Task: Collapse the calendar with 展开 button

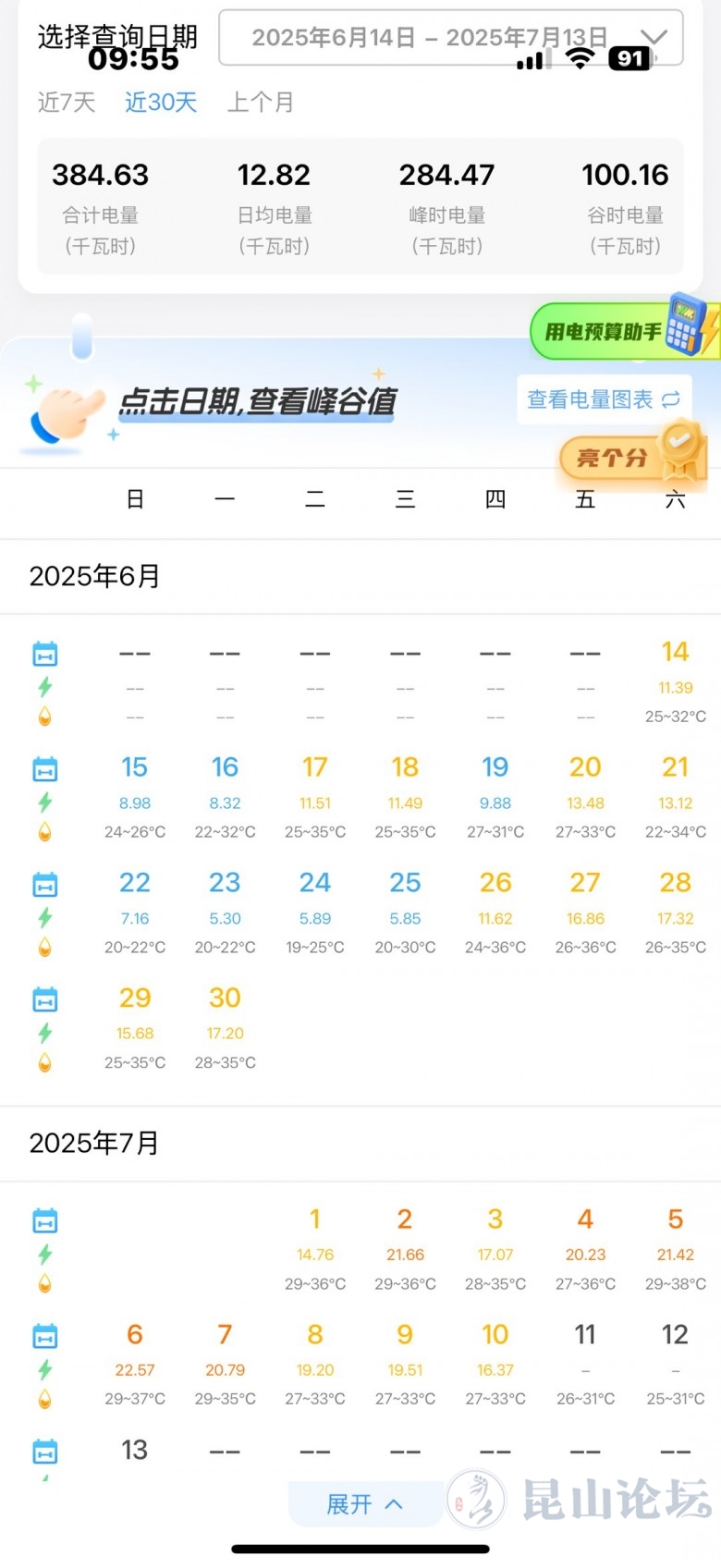Action: point(364,1504)
